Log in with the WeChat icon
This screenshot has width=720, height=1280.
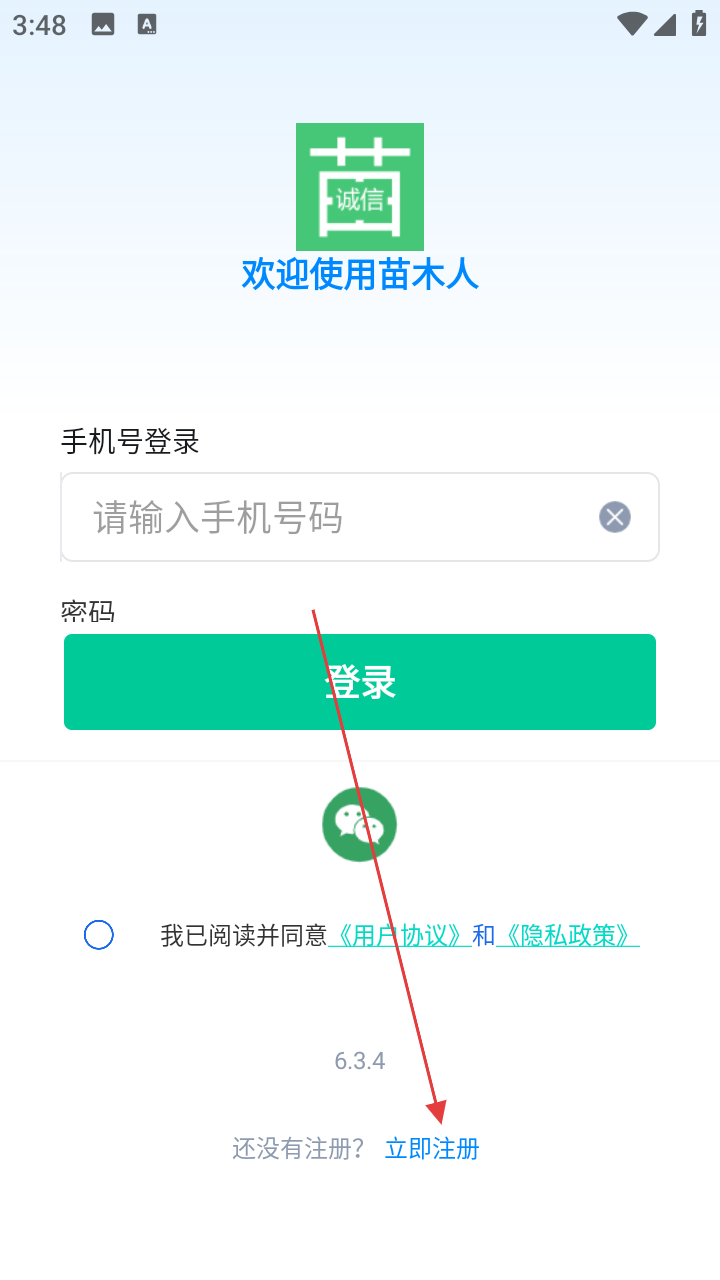(x=360, y=825)
